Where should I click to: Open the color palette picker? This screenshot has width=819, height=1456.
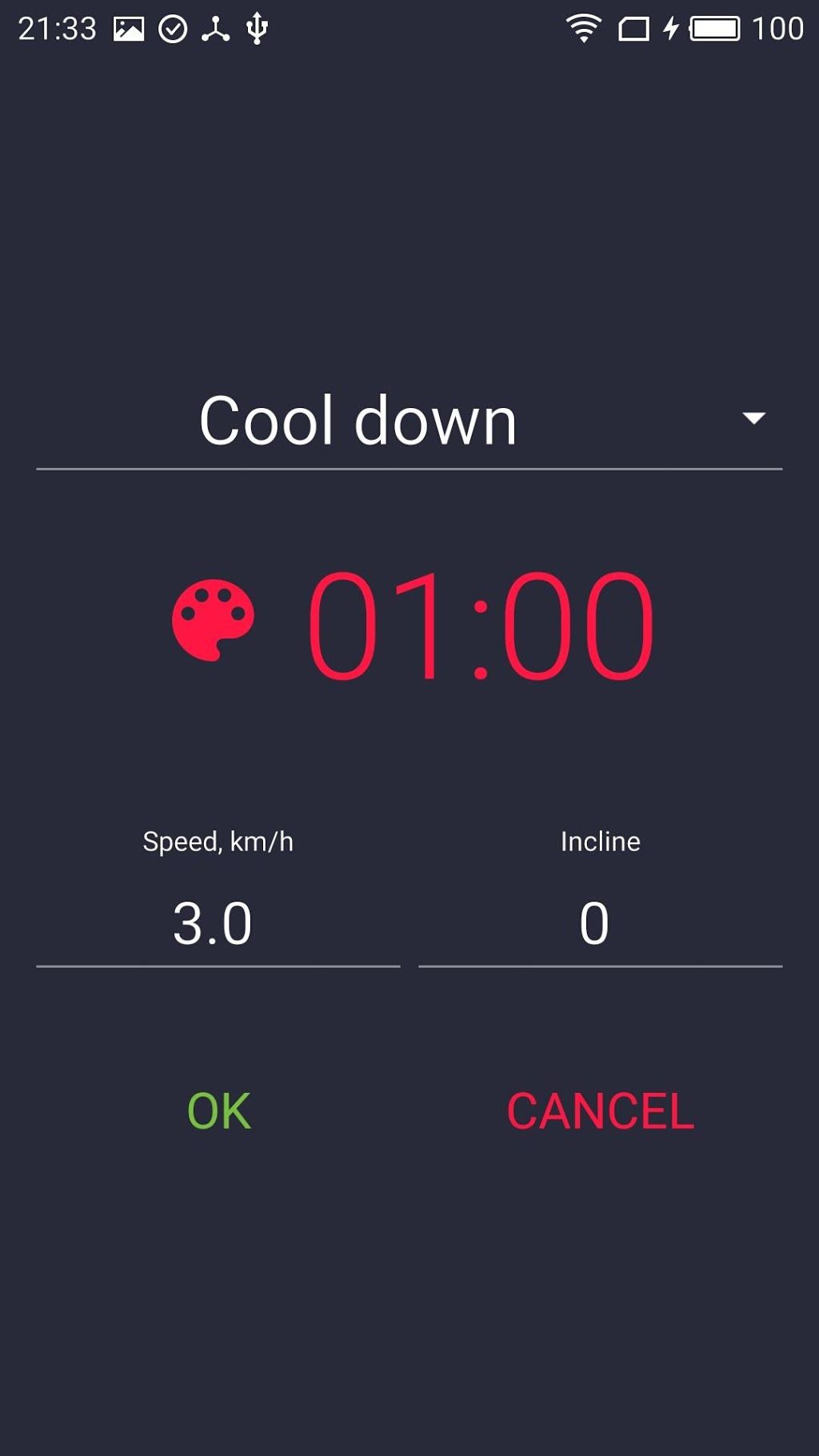pos(213,620)
